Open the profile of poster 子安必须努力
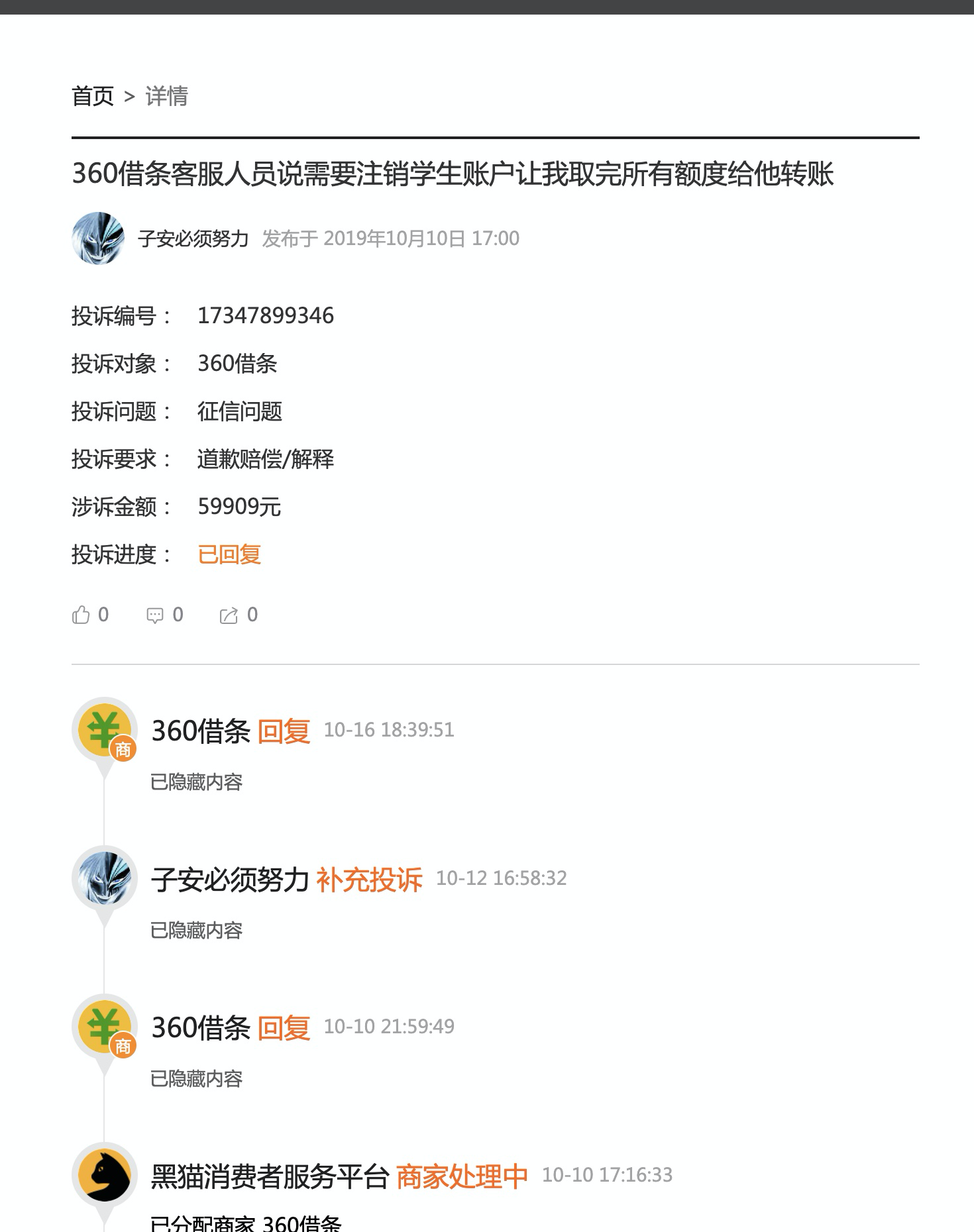 tap(193, 238)
